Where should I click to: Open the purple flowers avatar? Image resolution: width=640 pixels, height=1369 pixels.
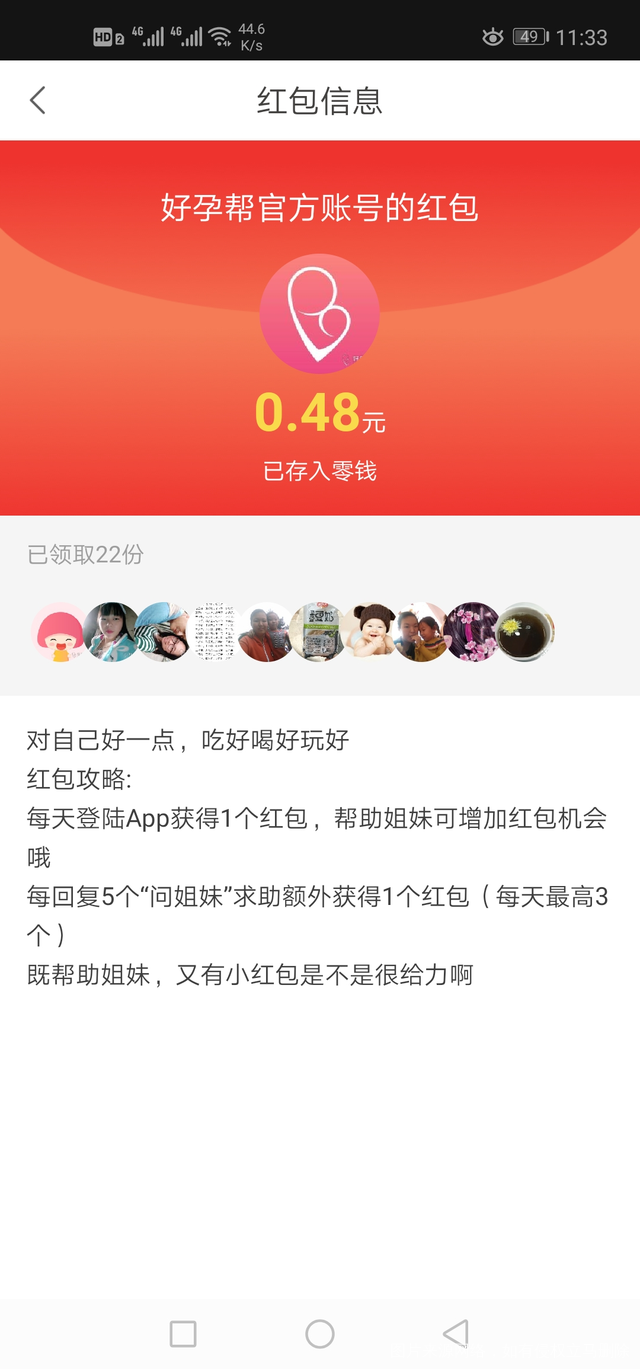click(473, 632)
